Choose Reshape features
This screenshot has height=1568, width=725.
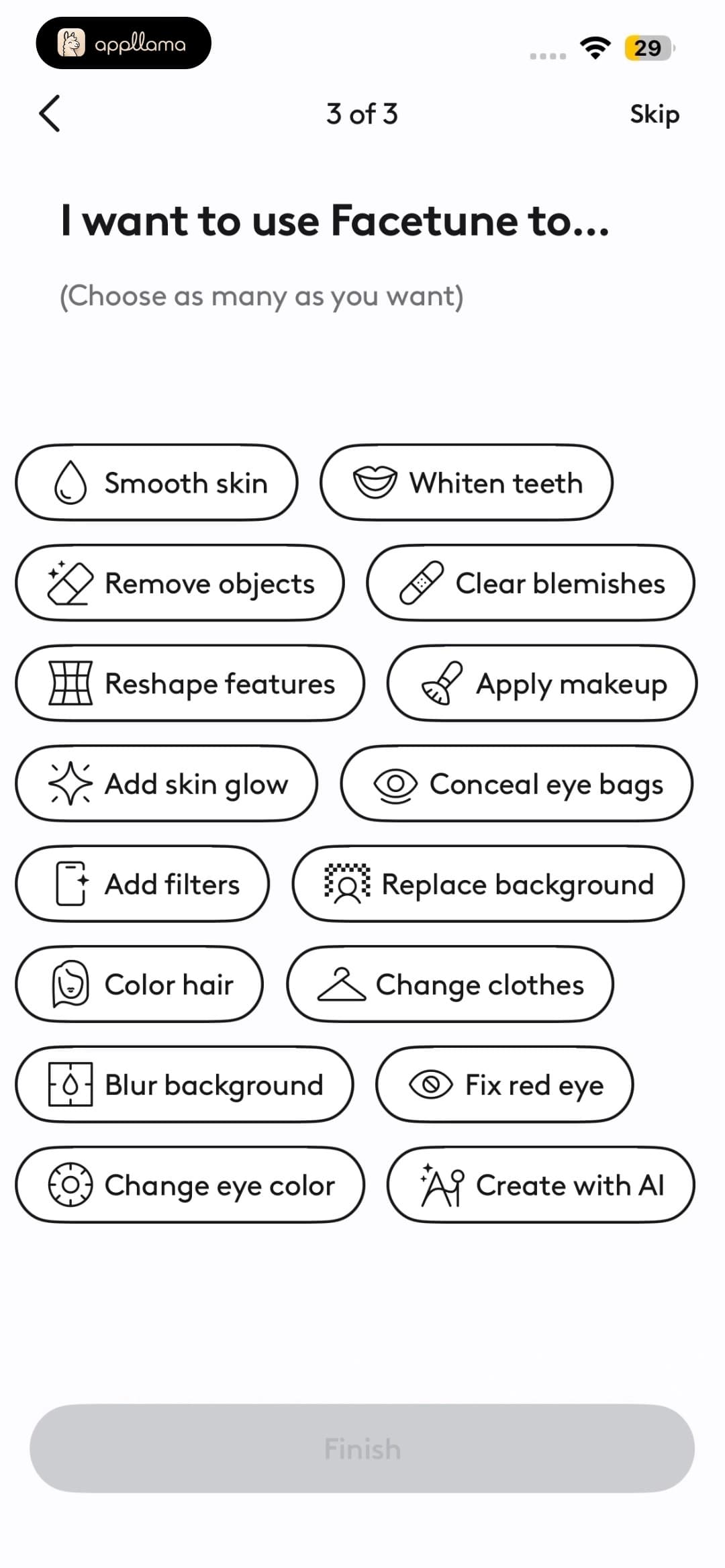tap(190, 683)
